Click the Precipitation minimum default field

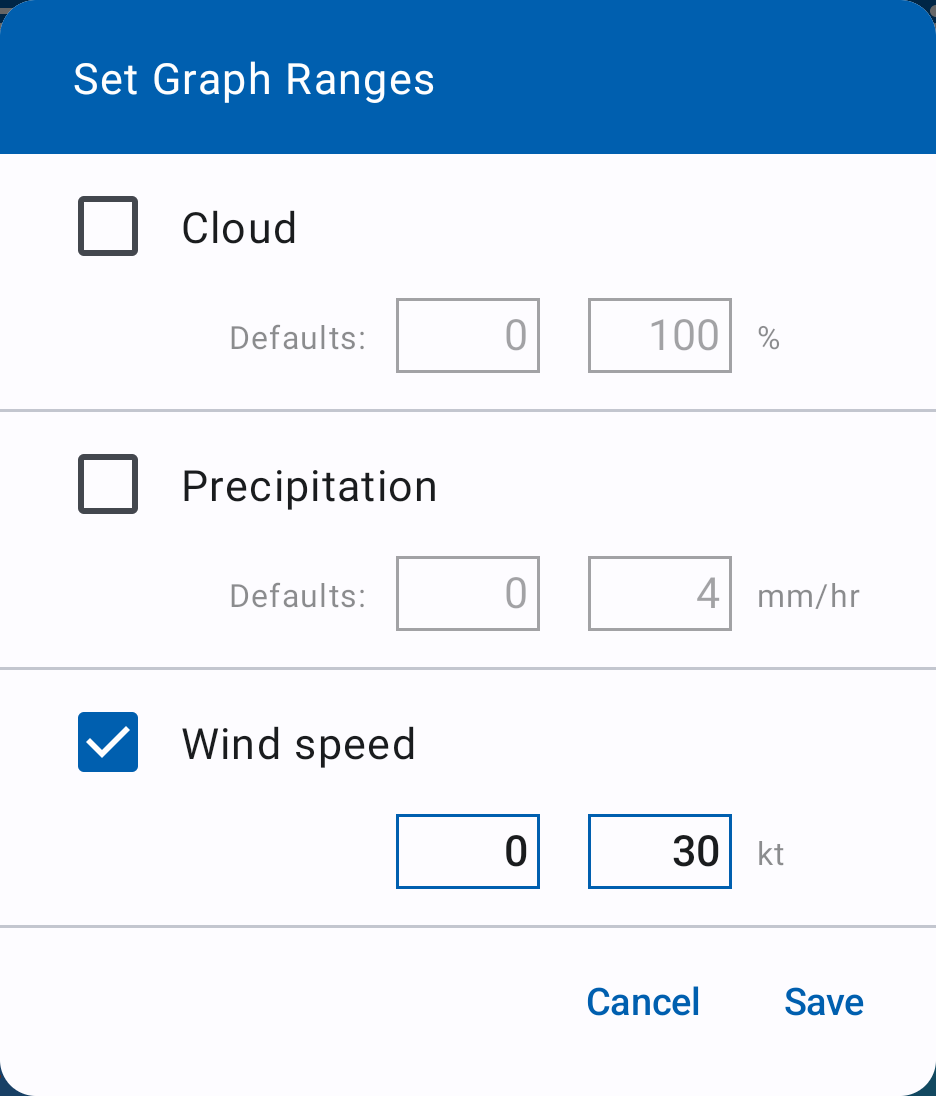tap(467, 593)
